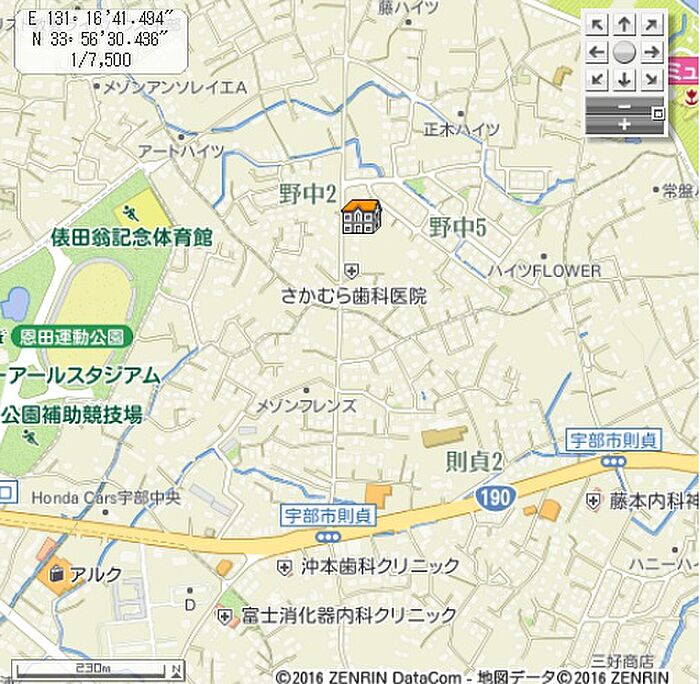Pan the map right with the arrow
Screen dimensions: 700x684
coord(652,52)
